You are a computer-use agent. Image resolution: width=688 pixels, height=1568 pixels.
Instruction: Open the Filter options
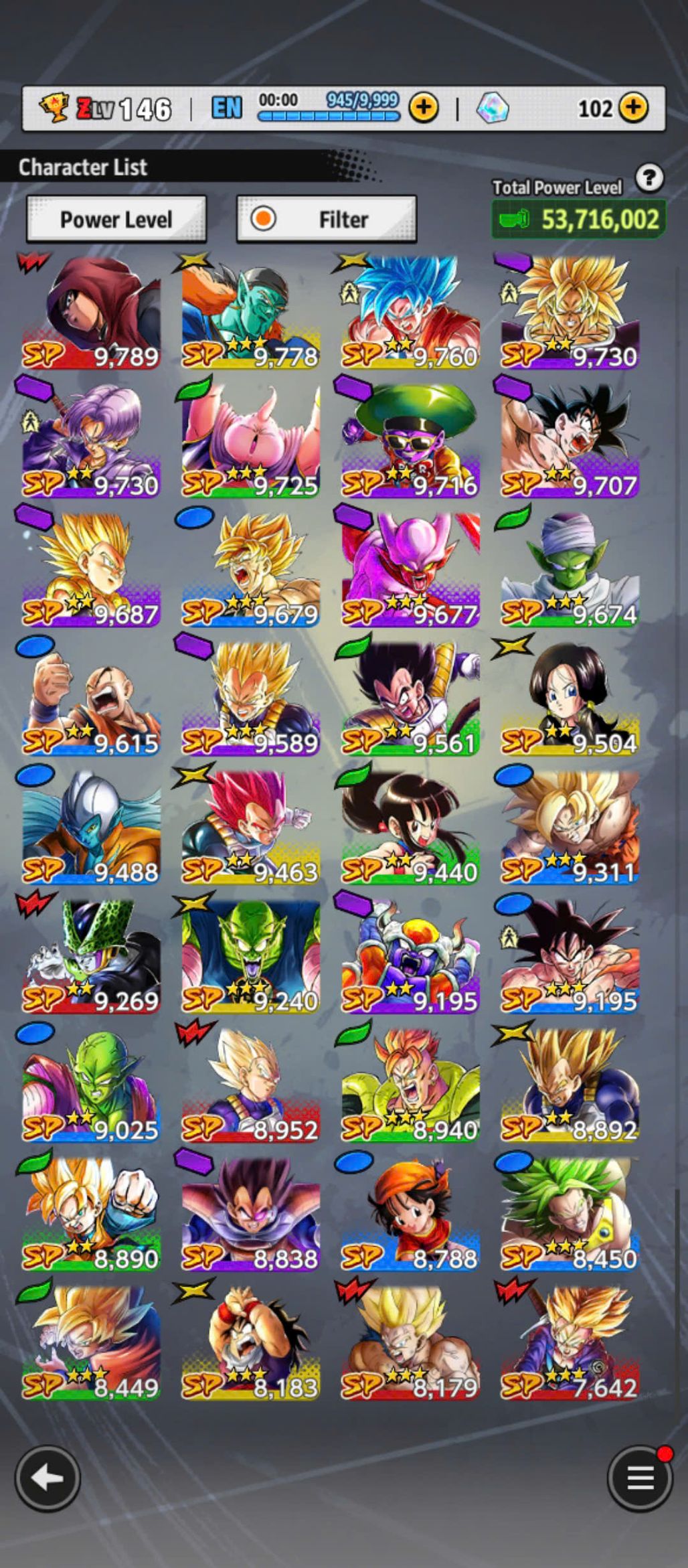(x=327, y=219)
